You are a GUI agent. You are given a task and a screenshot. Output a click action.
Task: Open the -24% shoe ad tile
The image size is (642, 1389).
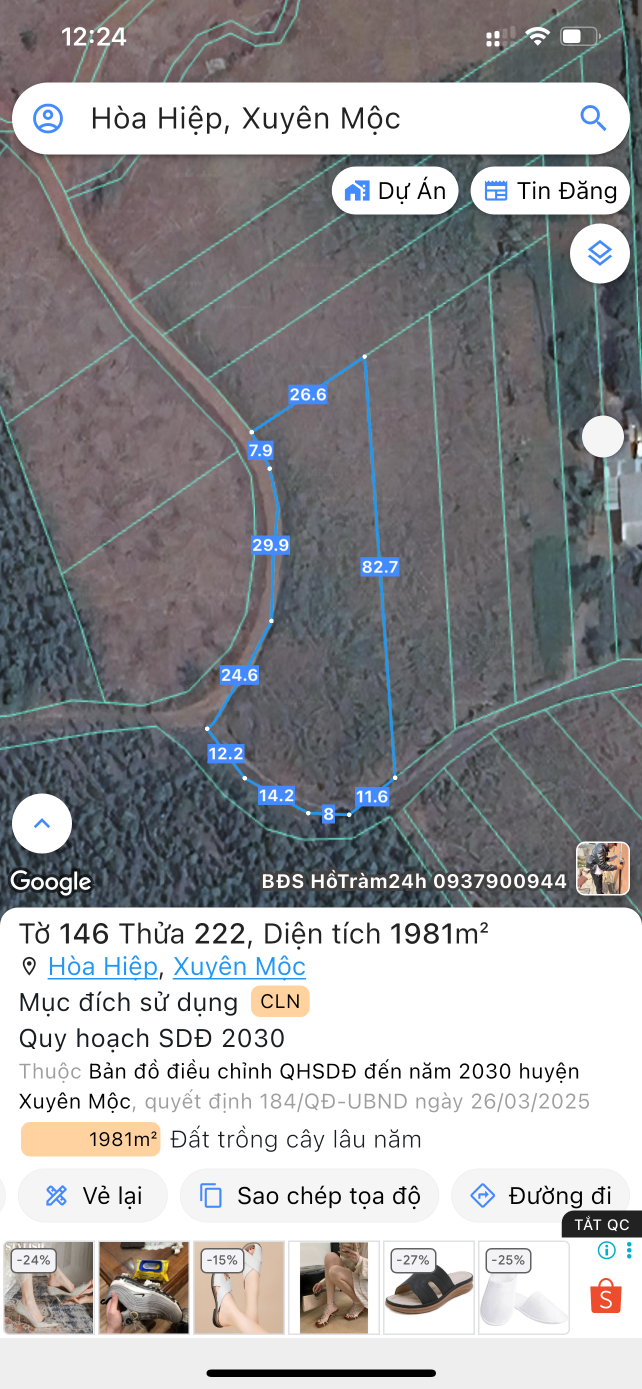click(48, 1288)
